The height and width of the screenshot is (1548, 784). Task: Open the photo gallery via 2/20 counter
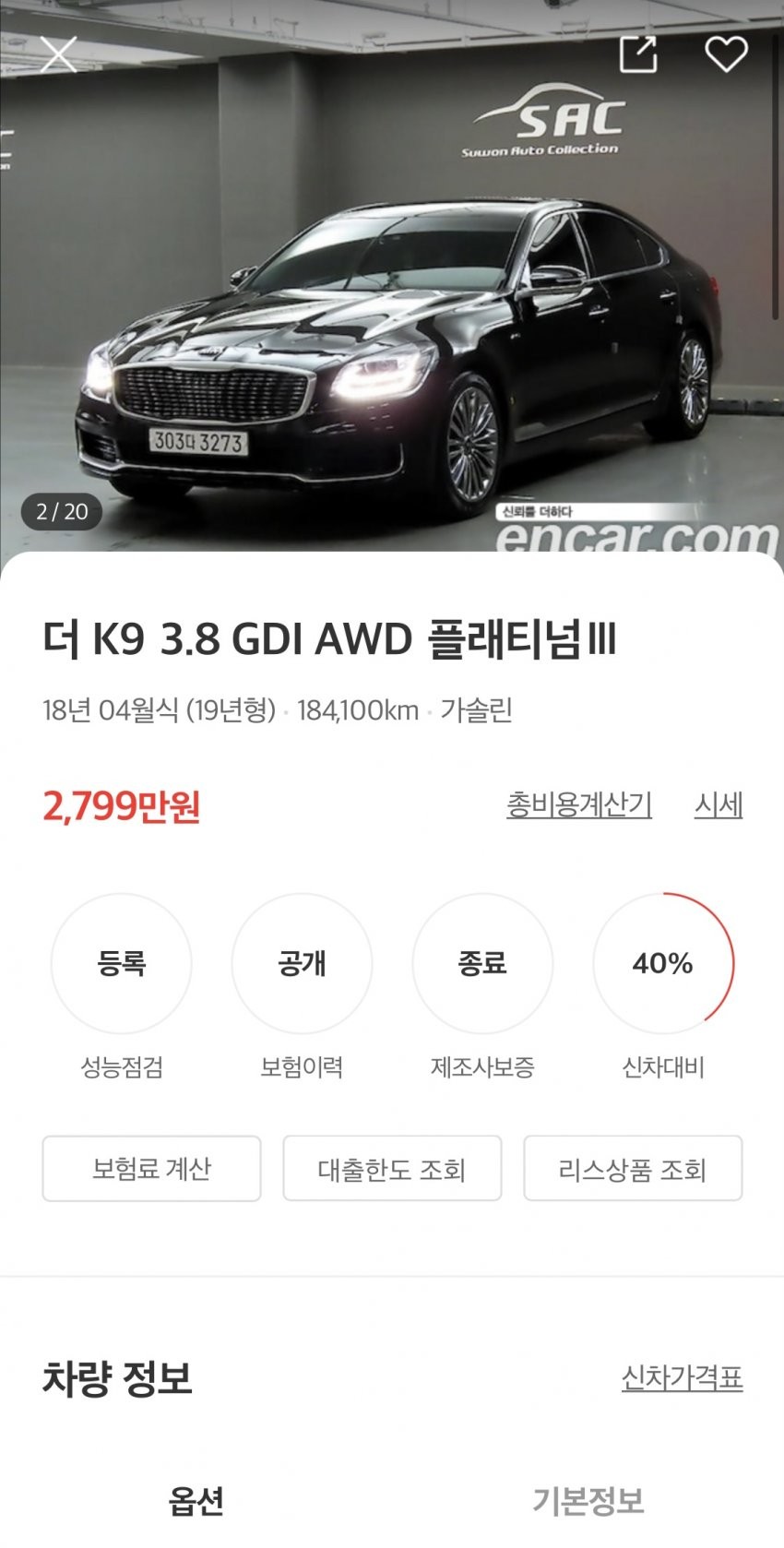(x=63, y=513)
